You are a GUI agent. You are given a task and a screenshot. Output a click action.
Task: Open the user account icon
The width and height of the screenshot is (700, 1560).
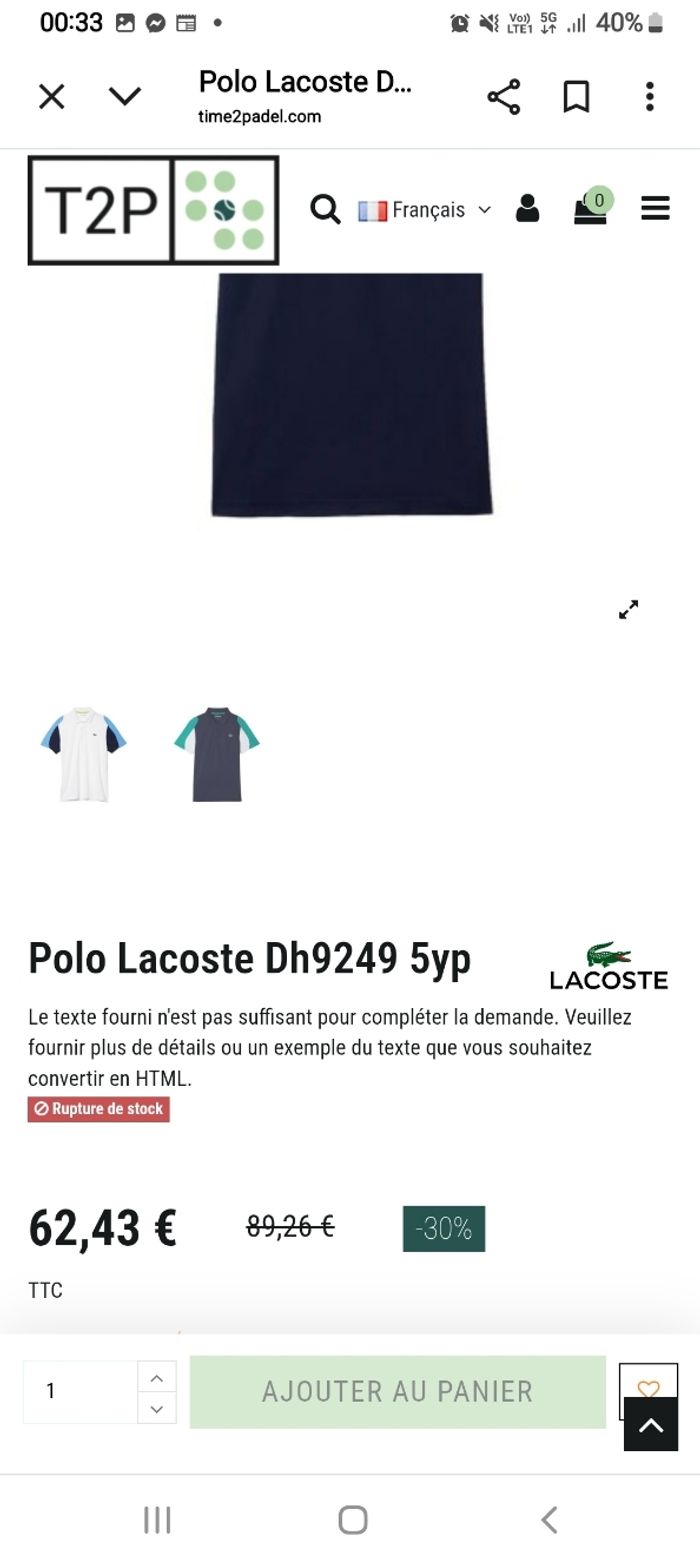527,209
